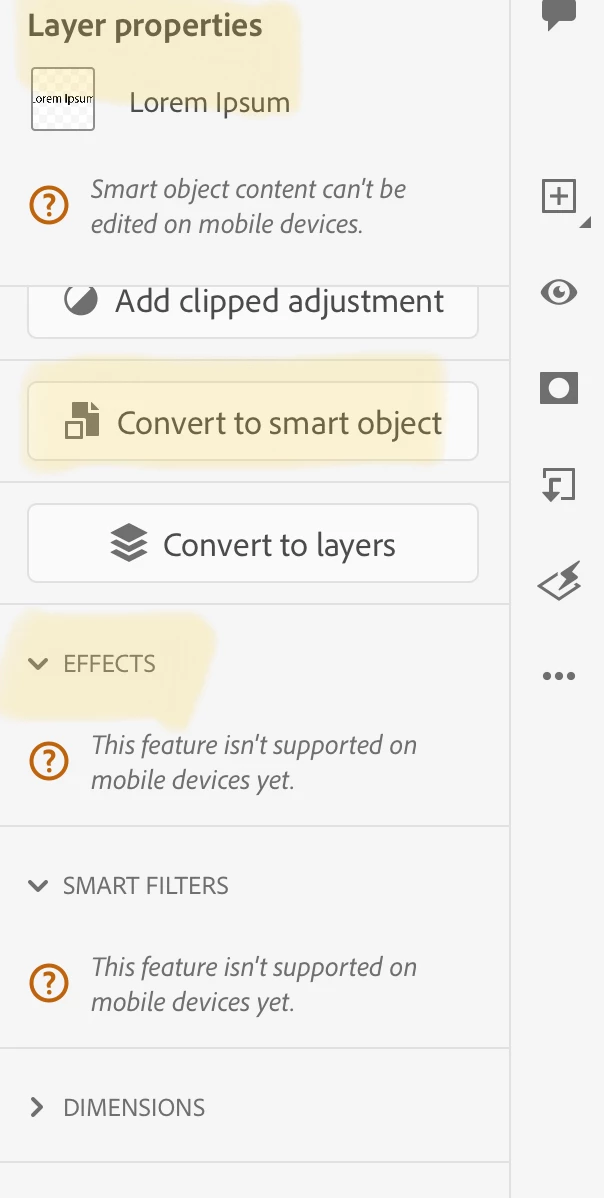Screen dimensions: 604x1198
Task: Tap Convert to layers button
Action: click(x=252, y=544)
